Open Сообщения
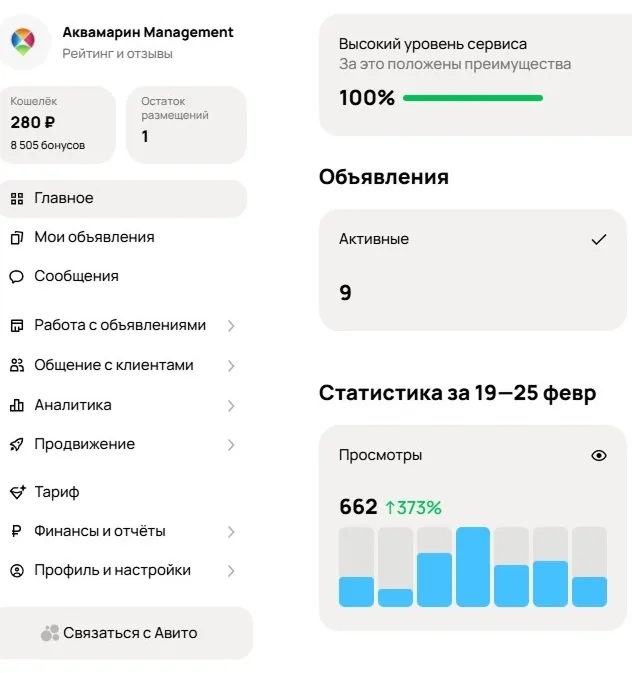The height and width of the screenshot is (673, 632). click(123, 276)
